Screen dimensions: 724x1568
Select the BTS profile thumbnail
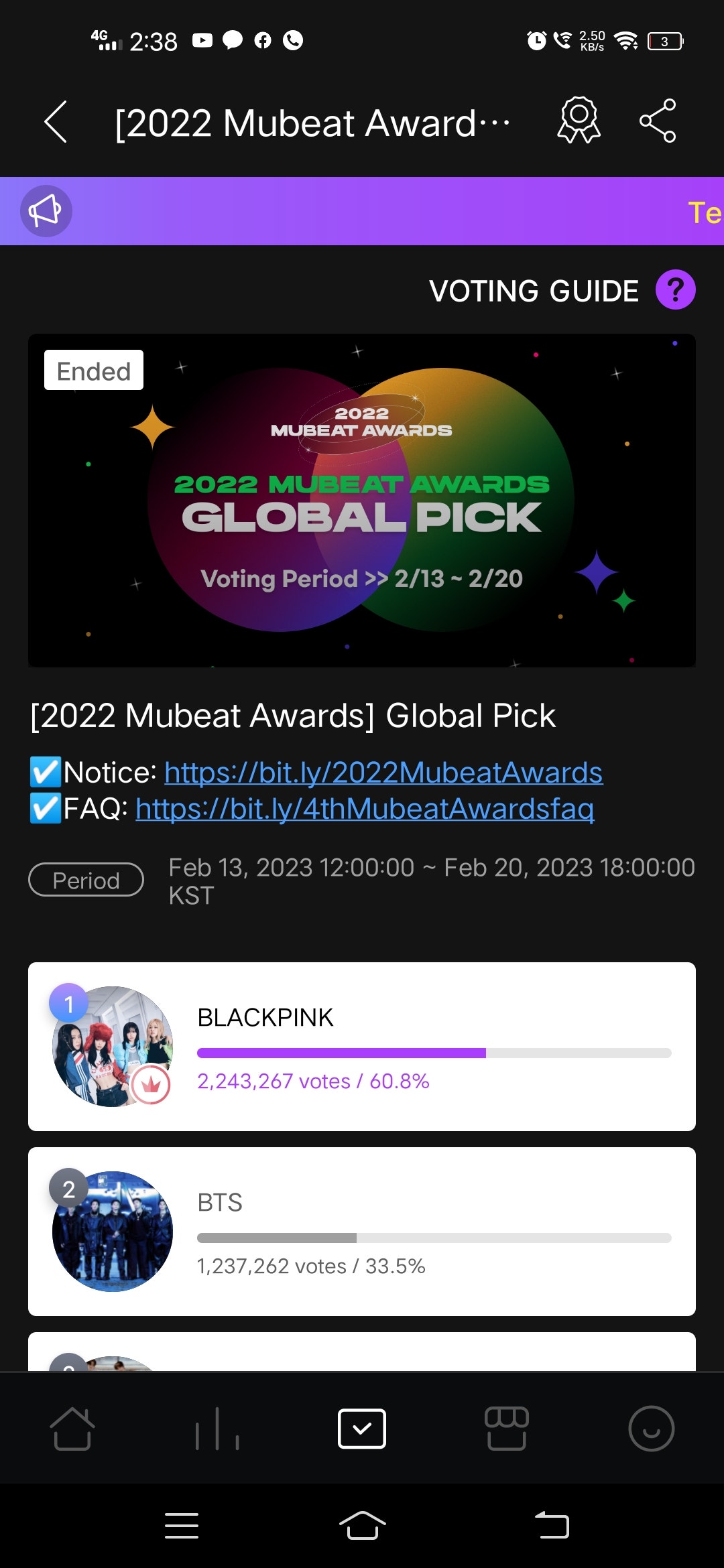[x=112, y=1230]
